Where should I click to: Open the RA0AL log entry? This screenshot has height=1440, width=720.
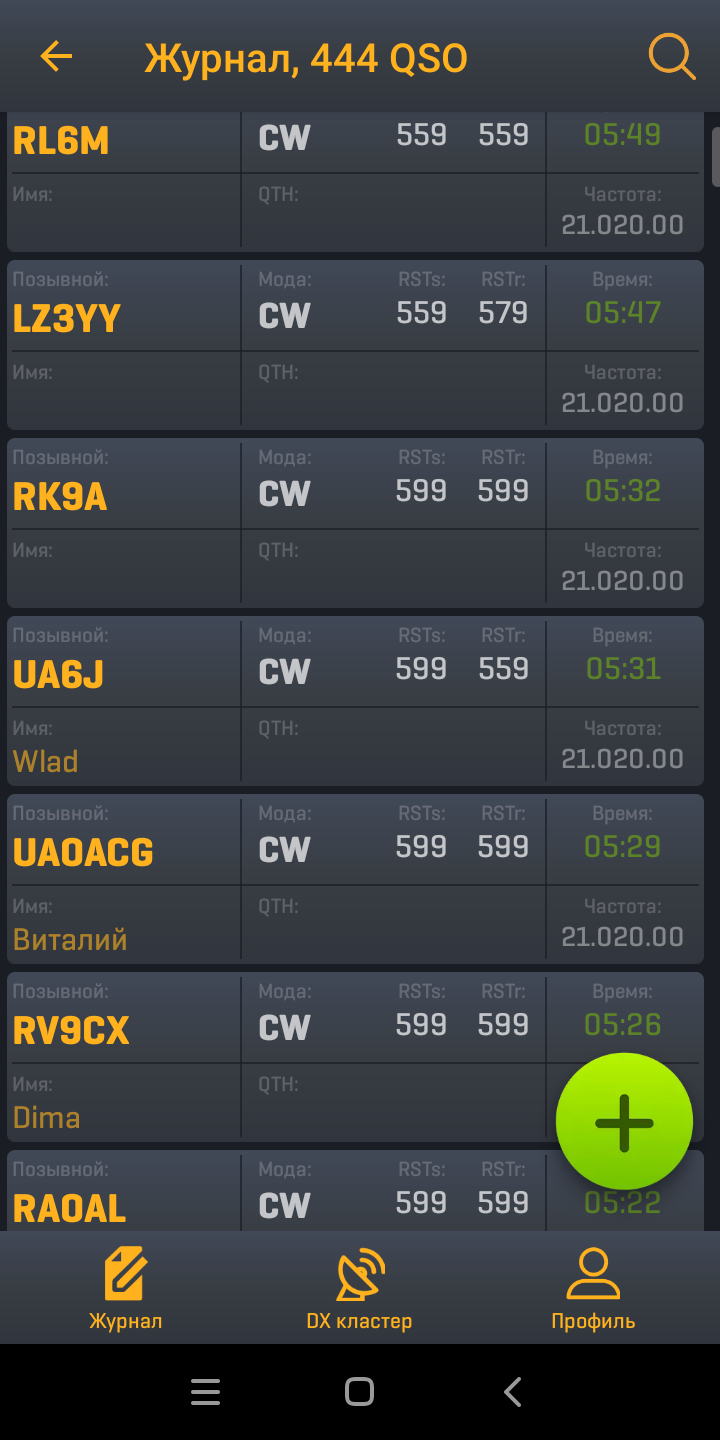pyautogui.click(x=355, y=1190)
